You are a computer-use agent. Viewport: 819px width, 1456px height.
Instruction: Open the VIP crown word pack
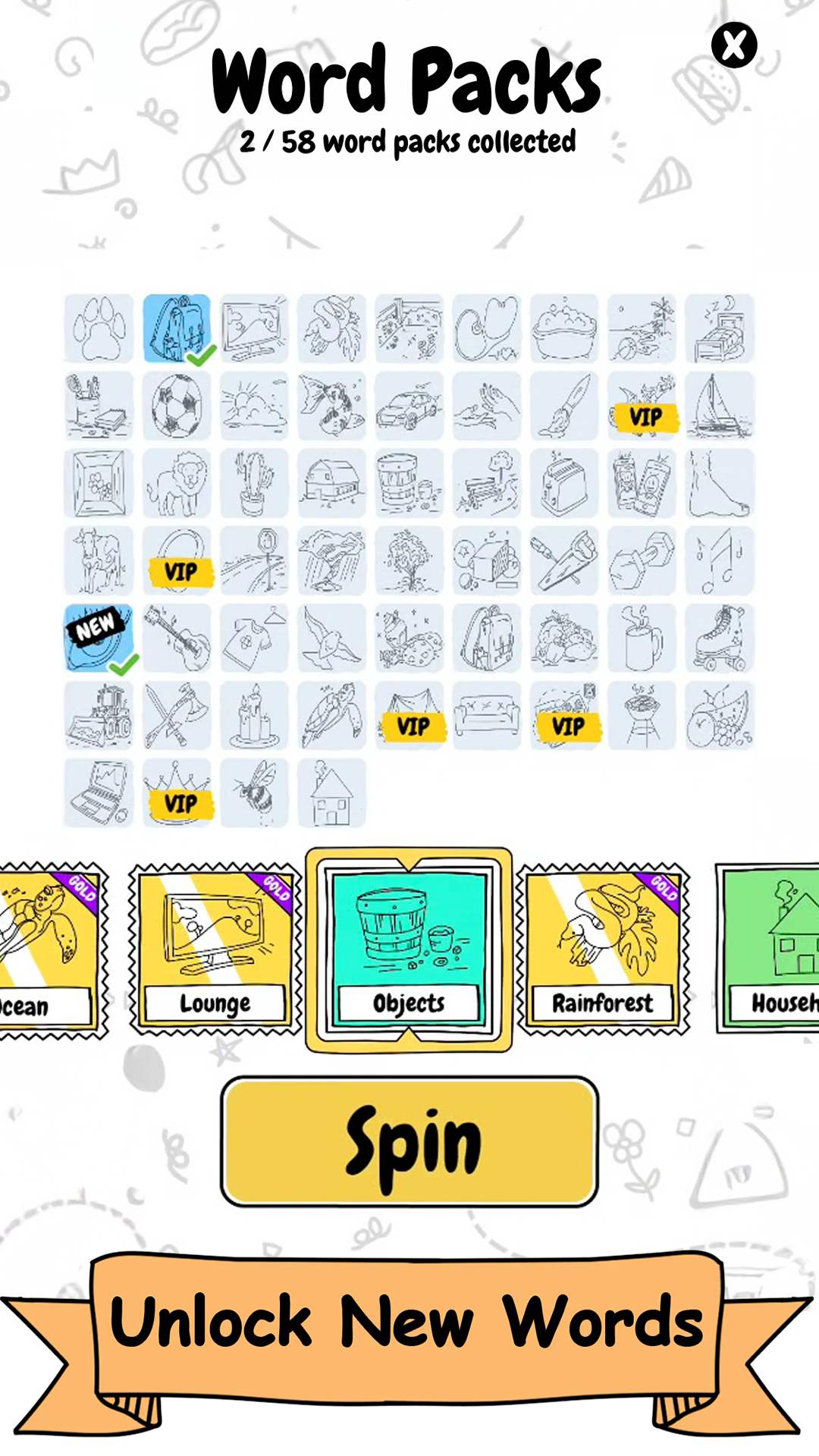coord(177,792)
